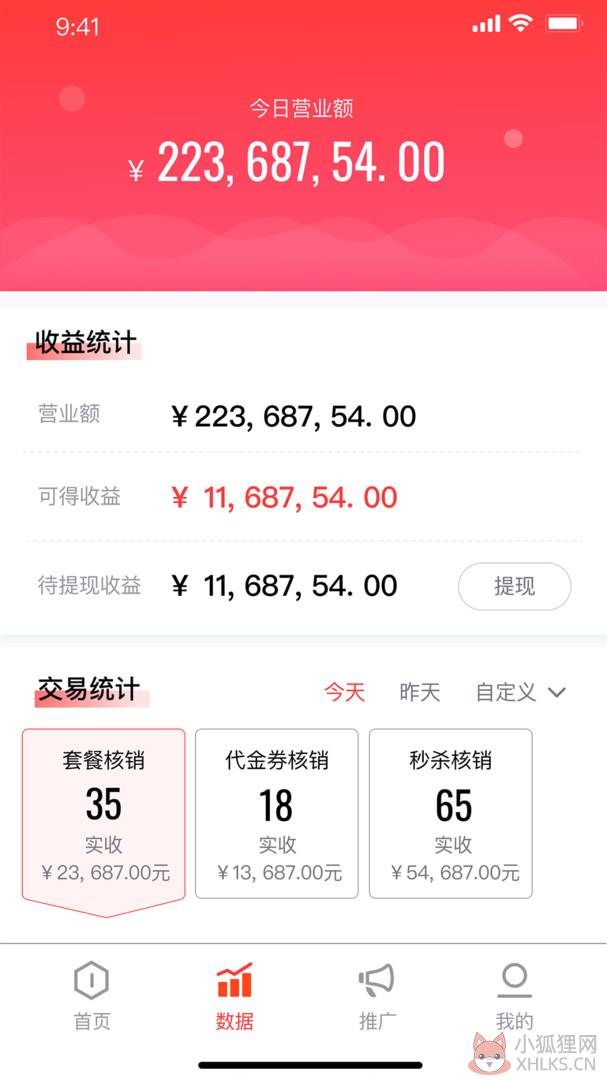Open the 数据 tab

(234, 997)
